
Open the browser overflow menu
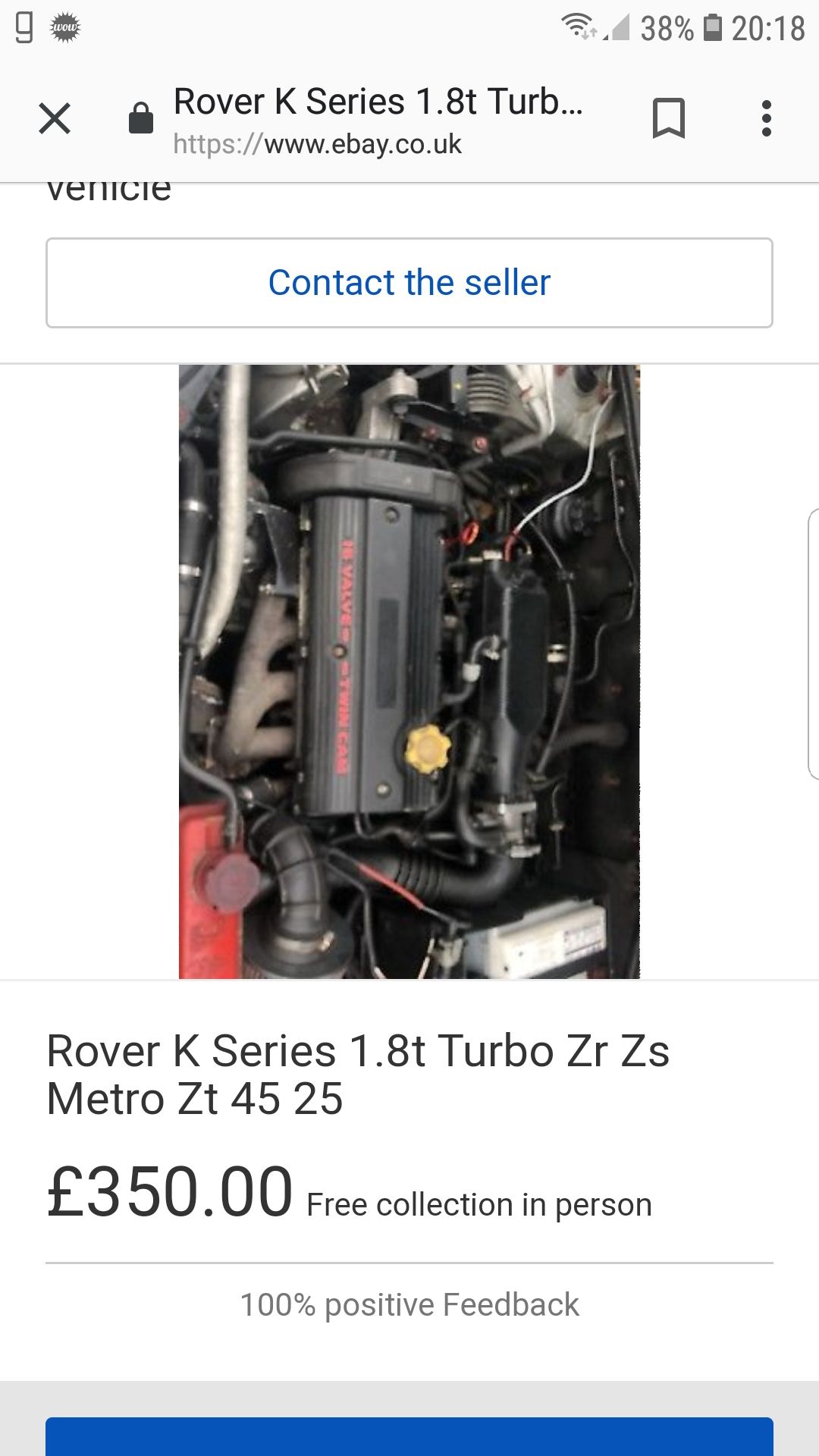pyautogui.click(x=767, y=118)
